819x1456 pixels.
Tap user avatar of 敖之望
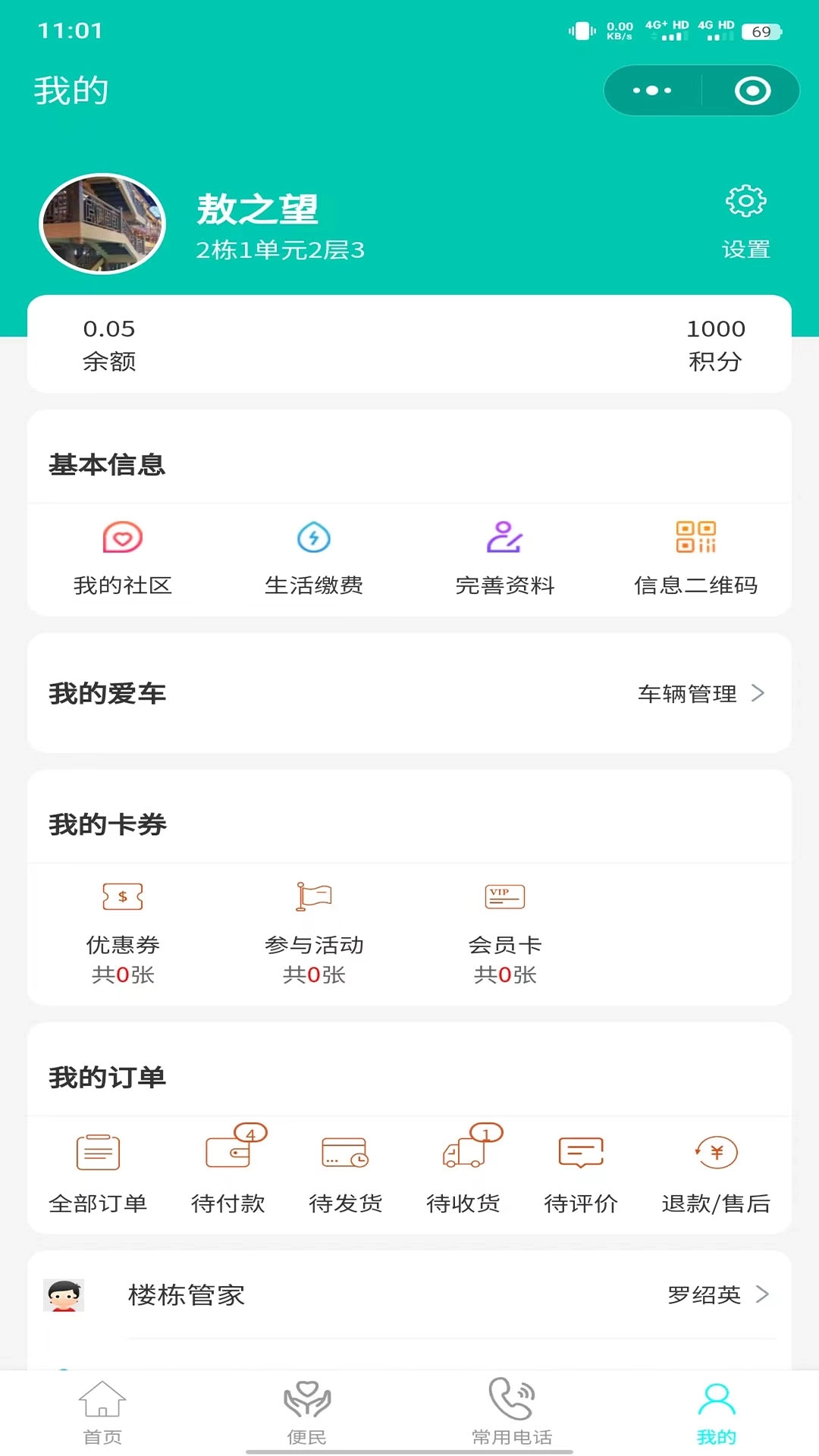click(102, 223)
